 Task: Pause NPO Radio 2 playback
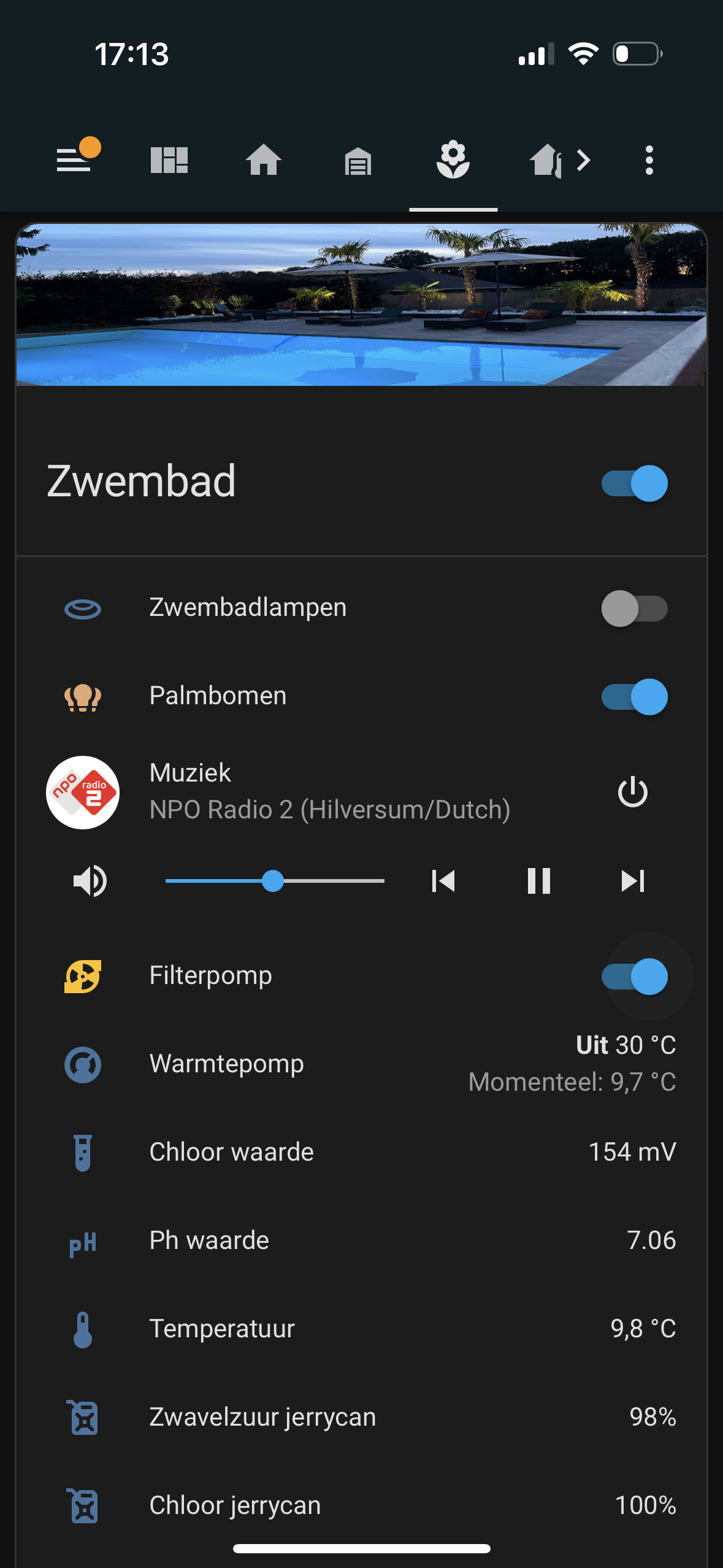tap(538, 881)
